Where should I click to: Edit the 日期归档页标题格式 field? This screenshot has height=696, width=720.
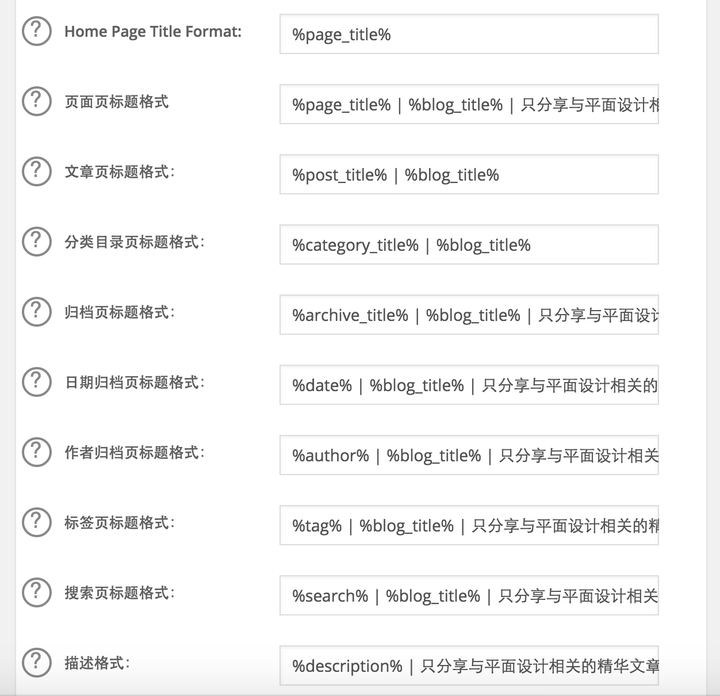468,385
